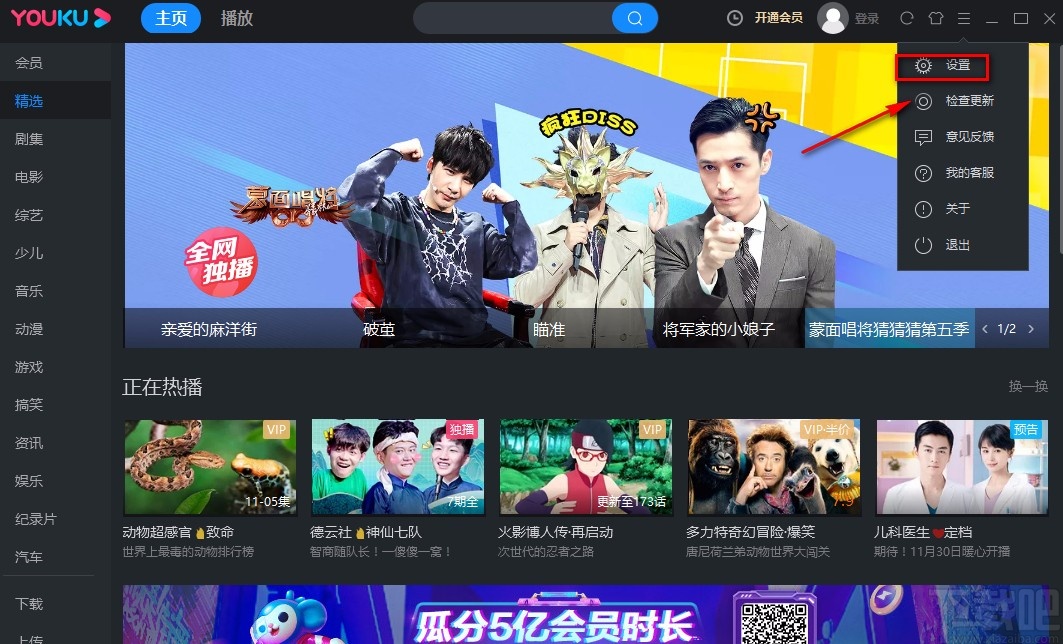Close the window with the X button
The height and width of the screenshot is (644, 1063).
pyautogui.click(x=1049, y=18)
